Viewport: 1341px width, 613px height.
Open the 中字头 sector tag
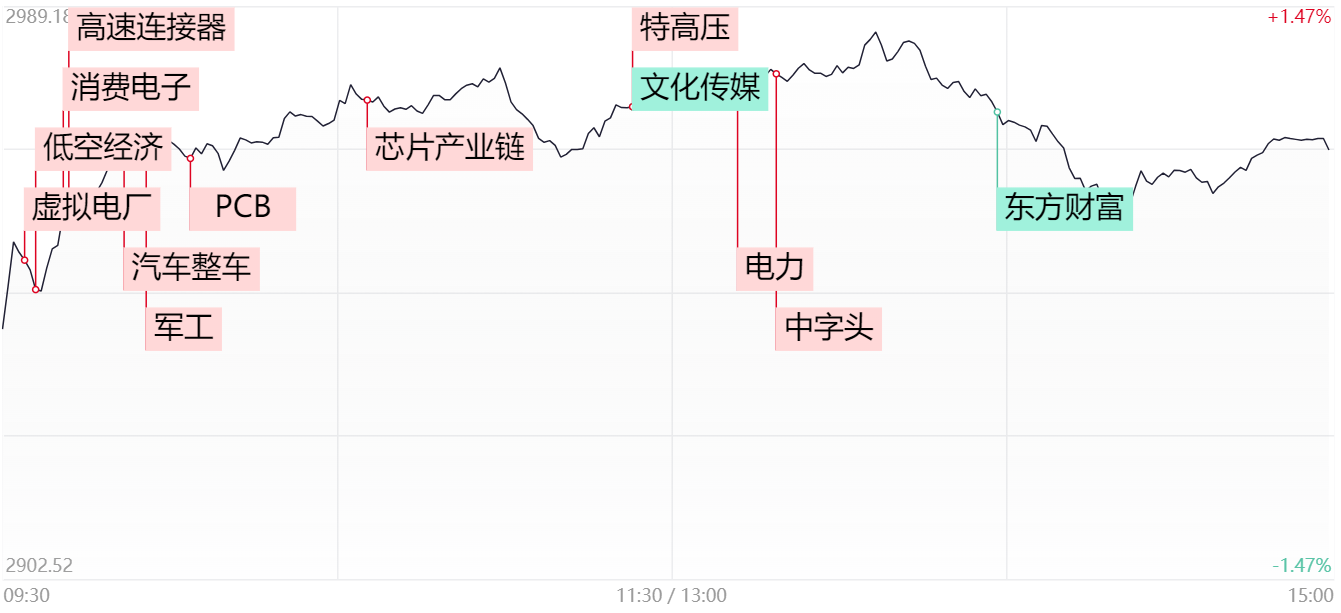coord(829,328)
